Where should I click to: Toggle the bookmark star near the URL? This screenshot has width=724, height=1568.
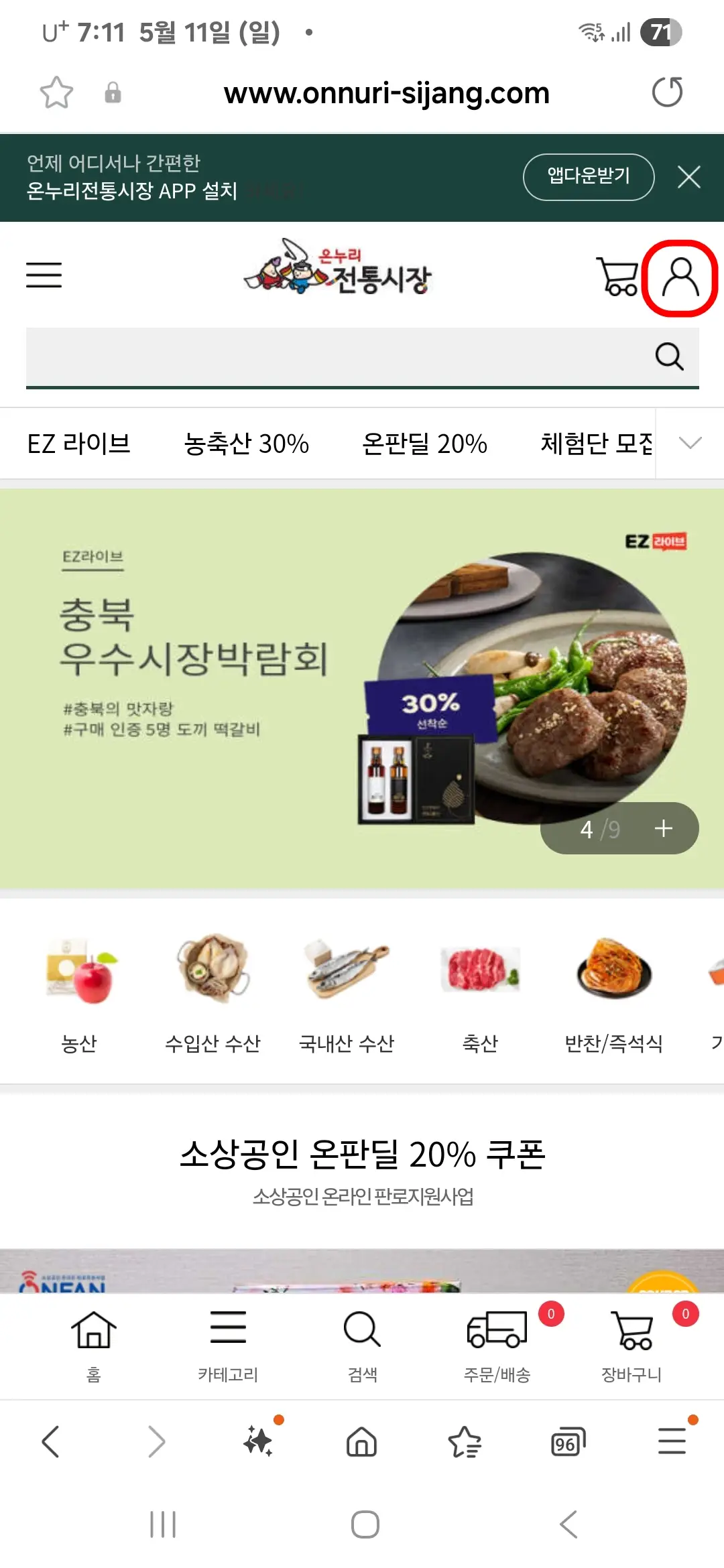pyautogui.click(x=56, y=93)
